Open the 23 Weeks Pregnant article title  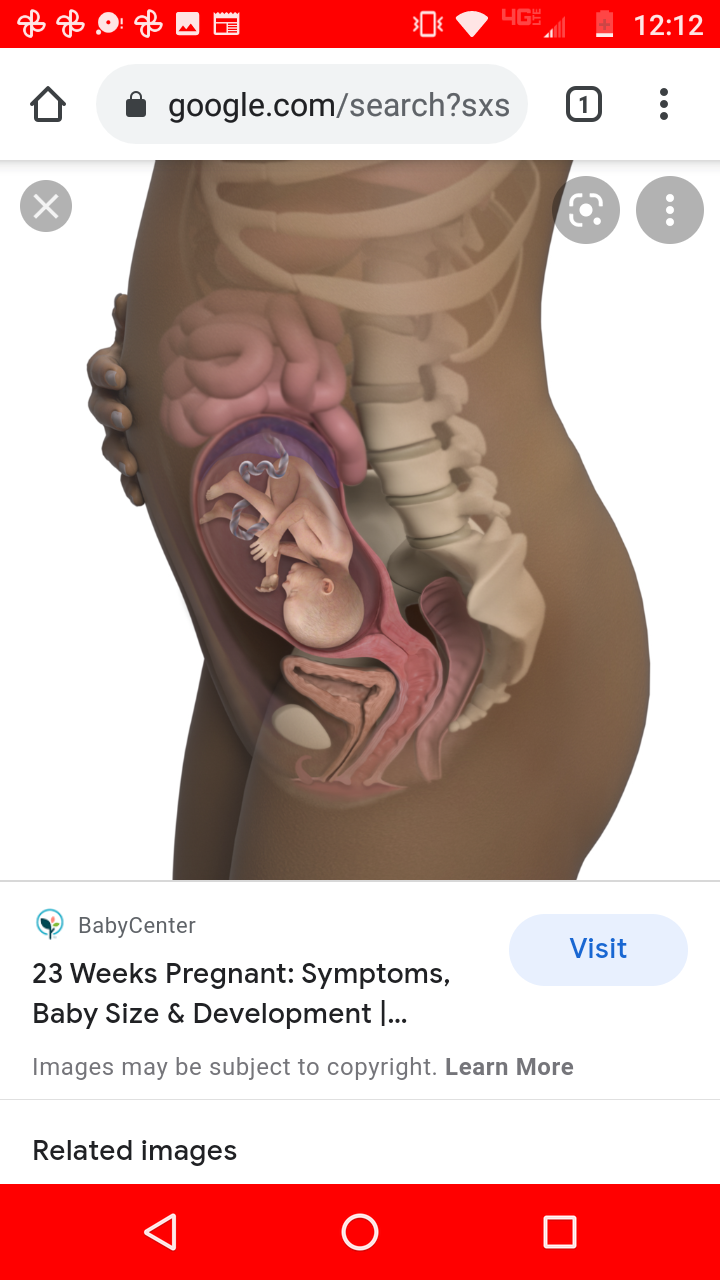point(241,993)
